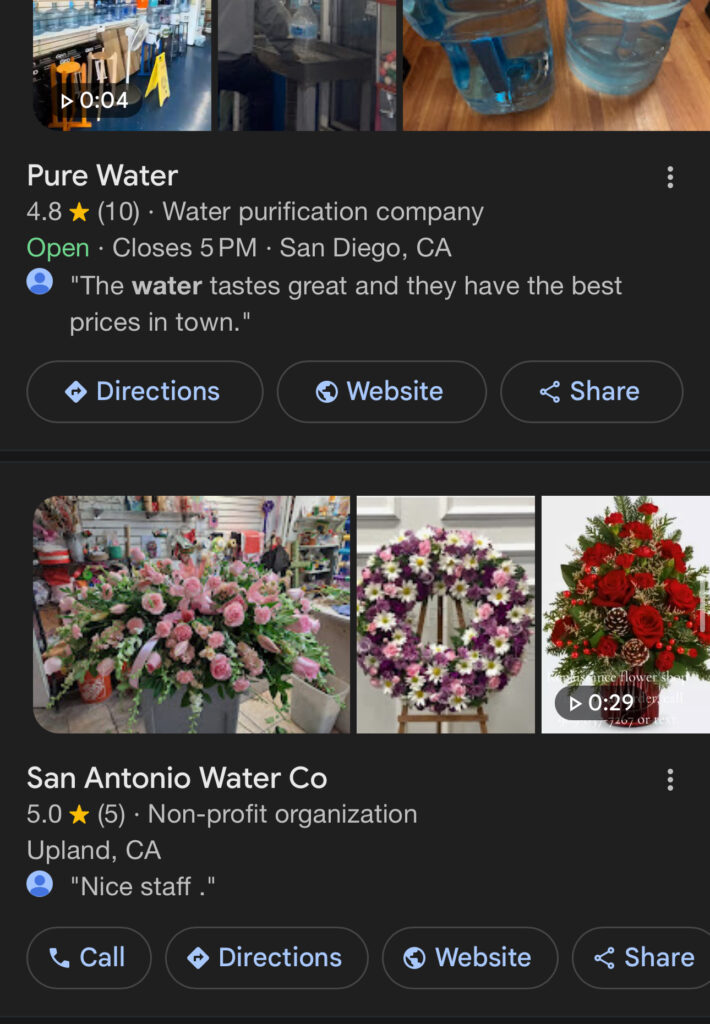View the purple and white wreath photo

click(446, 614)
